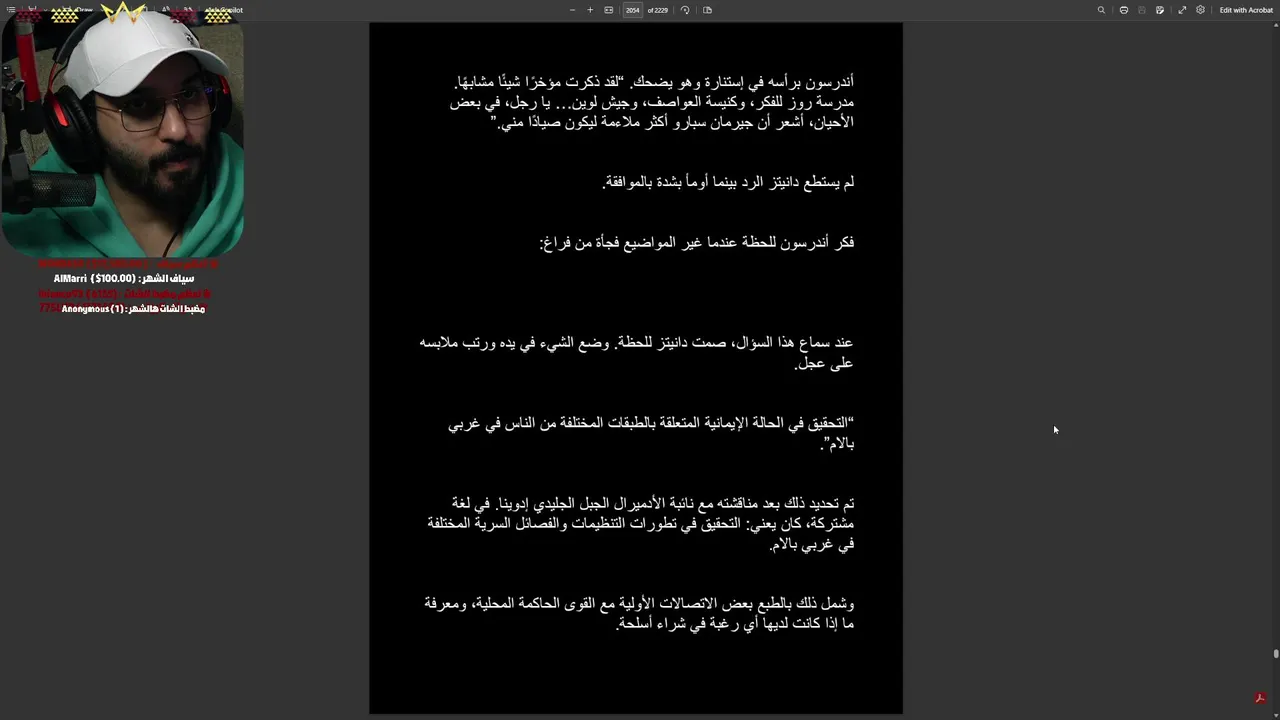Zoom out of the PDF page
1280x720 pixels.
pos(572,10)
